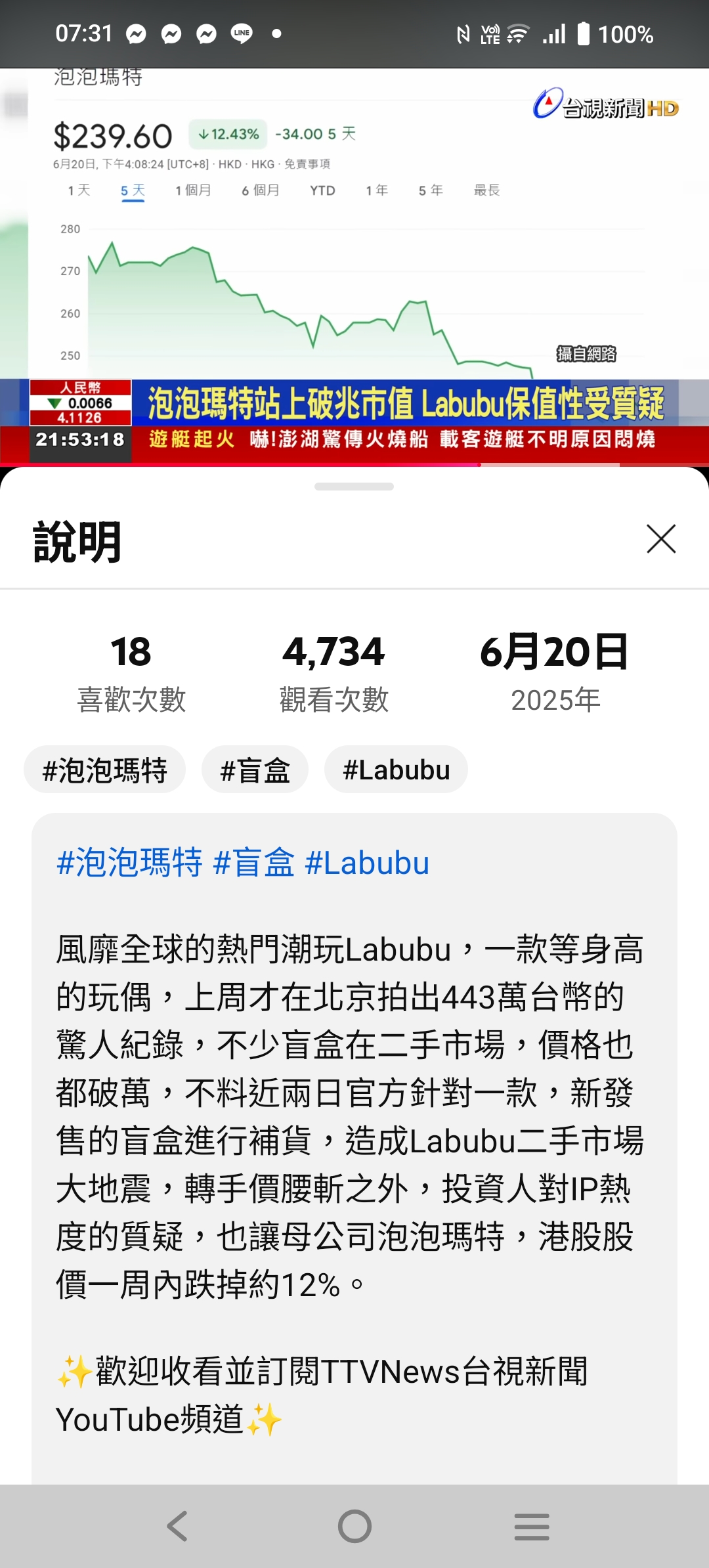
Task: Open the recent apps view
Action: [x=532, y=1526]
